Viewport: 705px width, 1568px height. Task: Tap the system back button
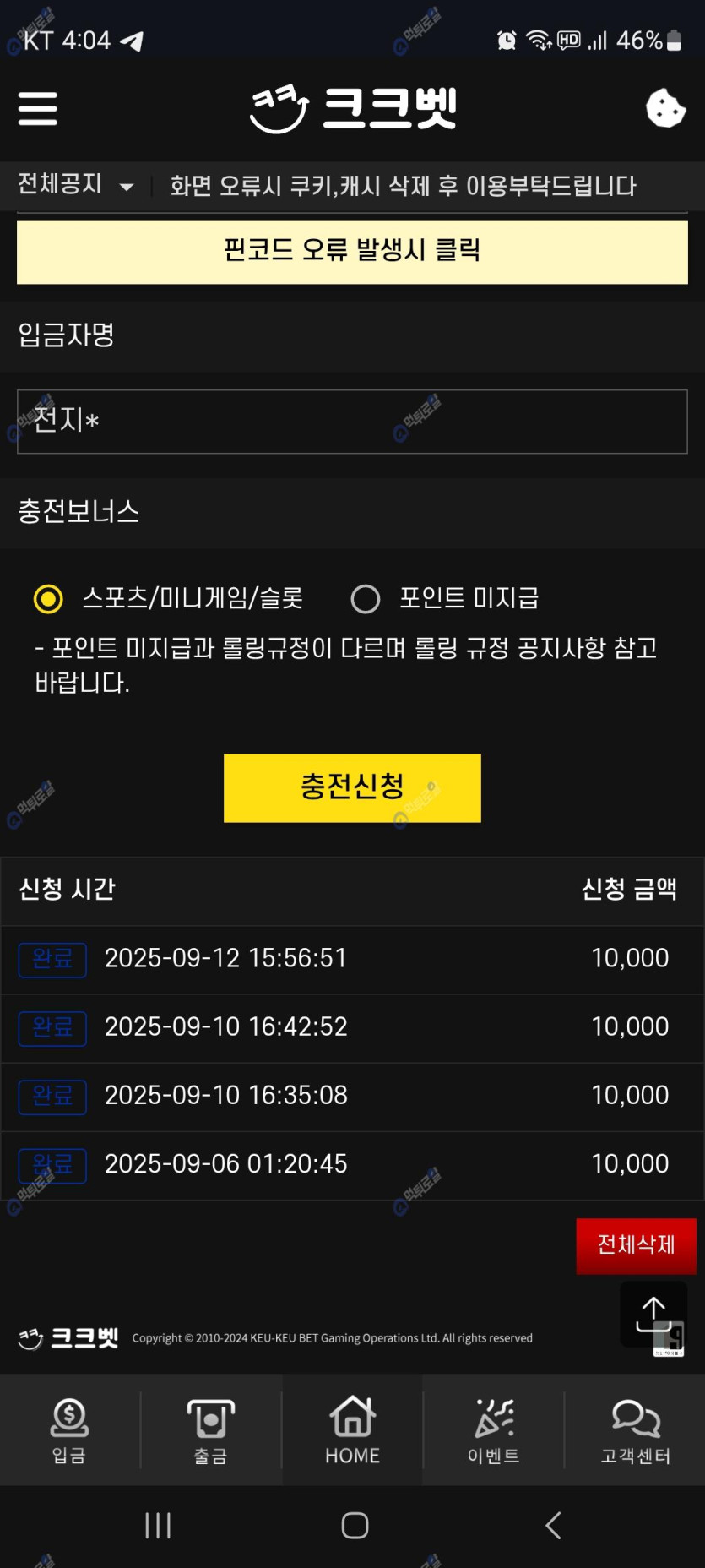[553, 1525]
